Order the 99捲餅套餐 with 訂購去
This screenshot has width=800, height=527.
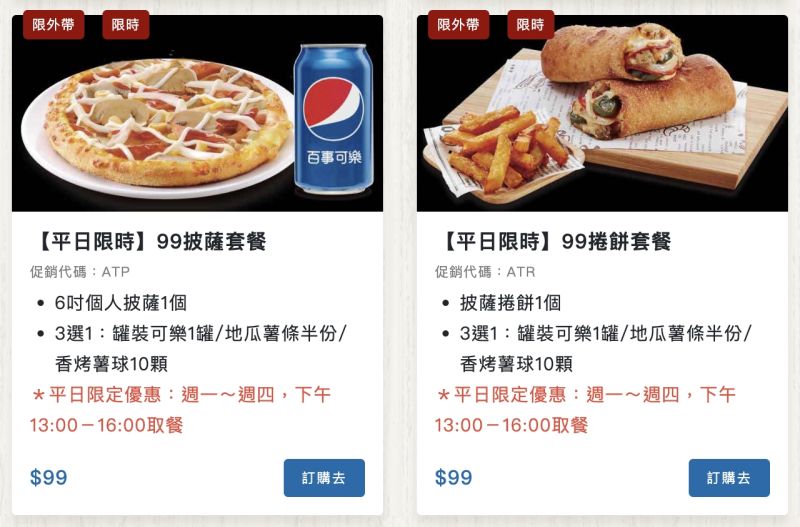click(x=728, y=478)
